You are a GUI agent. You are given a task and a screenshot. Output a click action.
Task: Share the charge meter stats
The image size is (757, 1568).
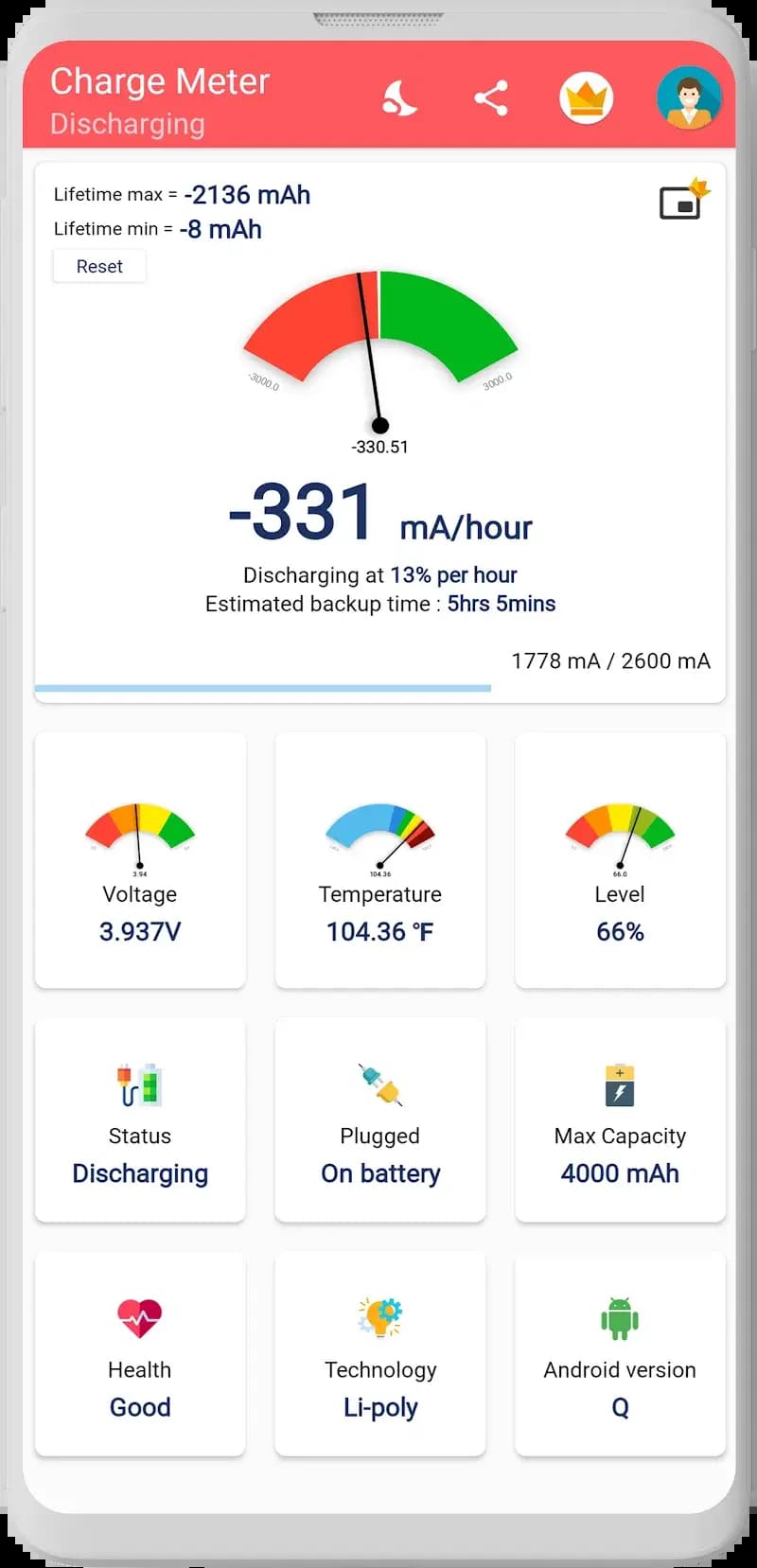pos(491,98)
